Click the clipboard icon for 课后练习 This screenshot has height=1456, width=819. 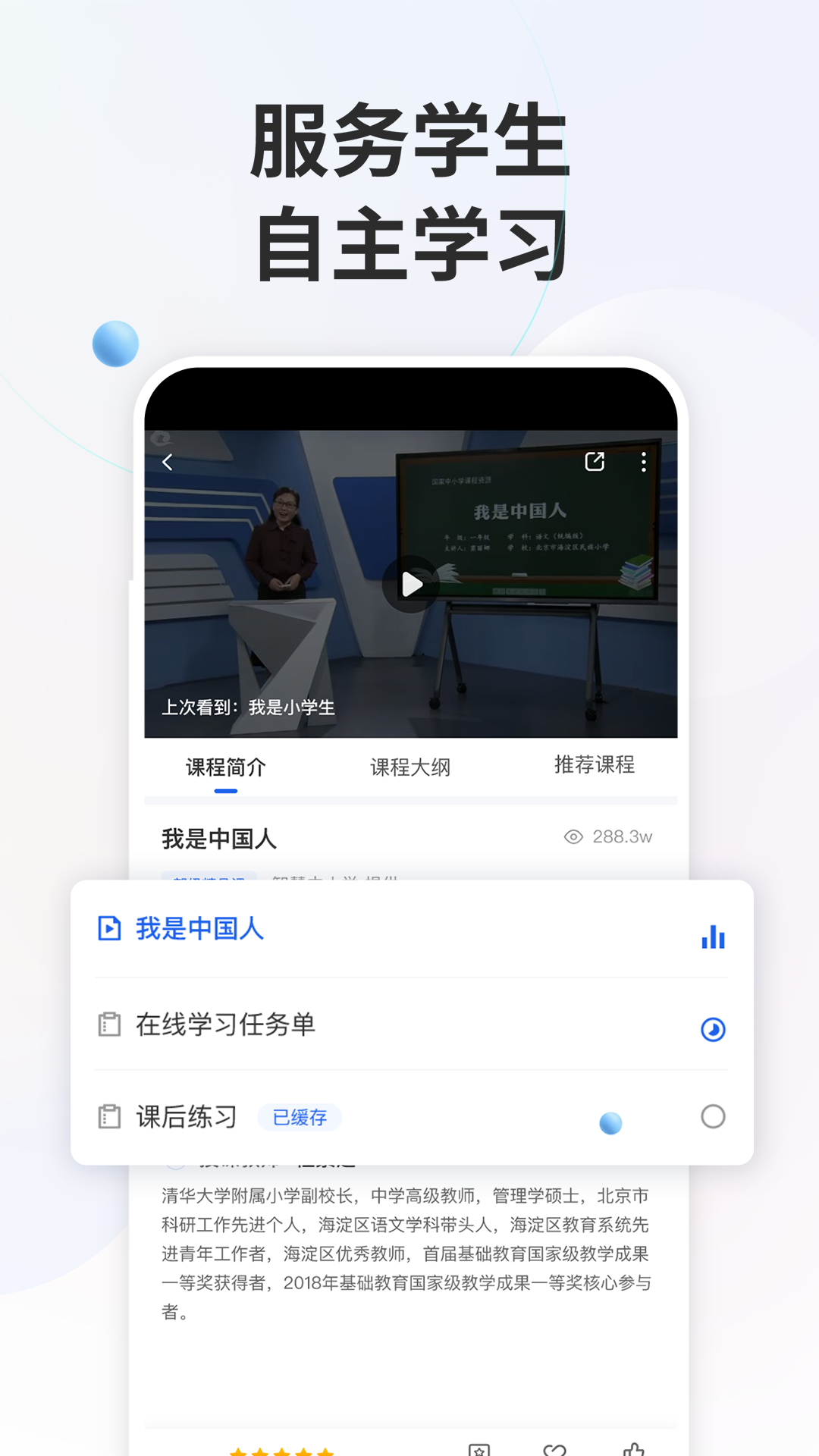(108, 1116)
